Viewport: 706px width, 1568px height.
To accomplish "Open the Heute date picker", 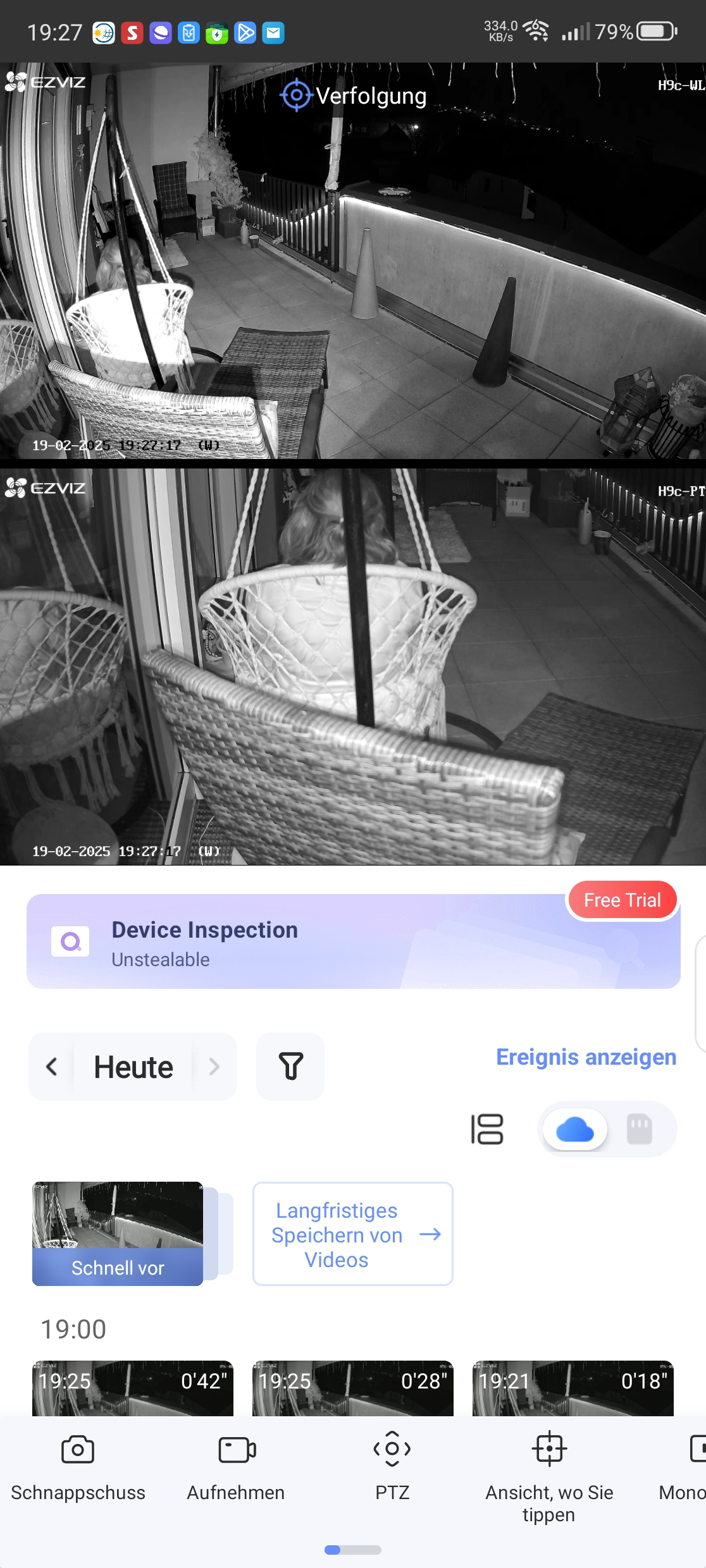I will click(133, 1067).
